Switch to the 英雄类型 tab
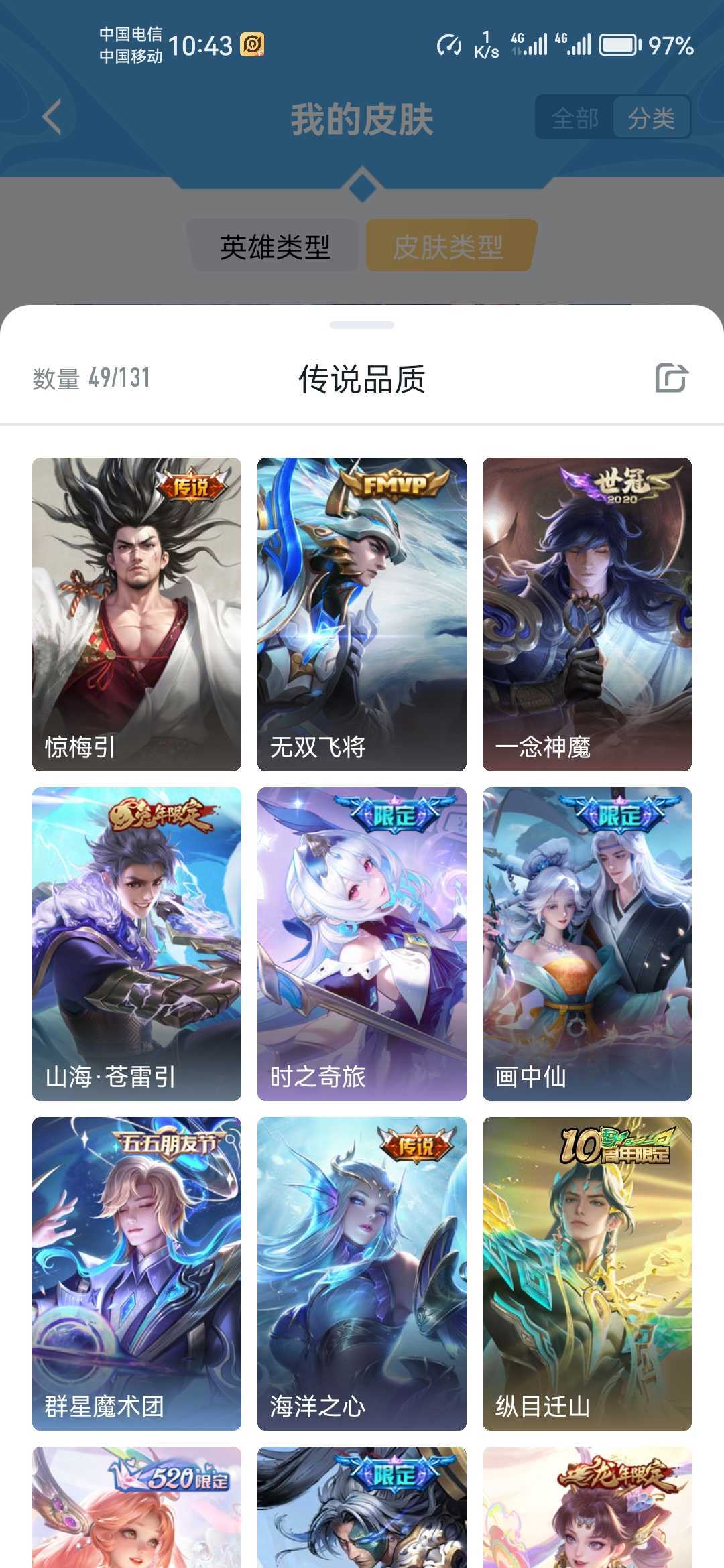This screenshot has height=1568, width=724. point(275,247)
